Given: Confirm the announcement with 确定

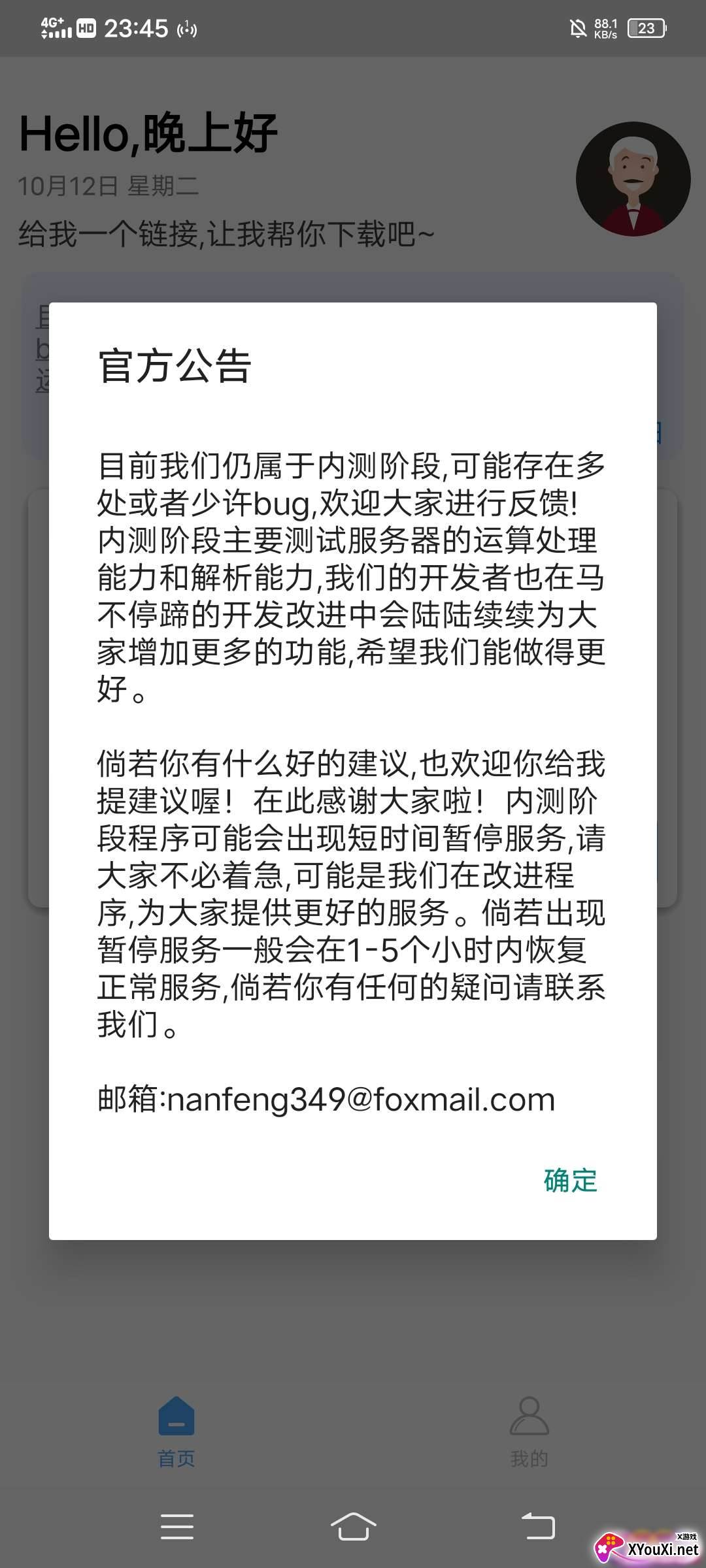Looking at the screenshot, I should (570, 1181).
